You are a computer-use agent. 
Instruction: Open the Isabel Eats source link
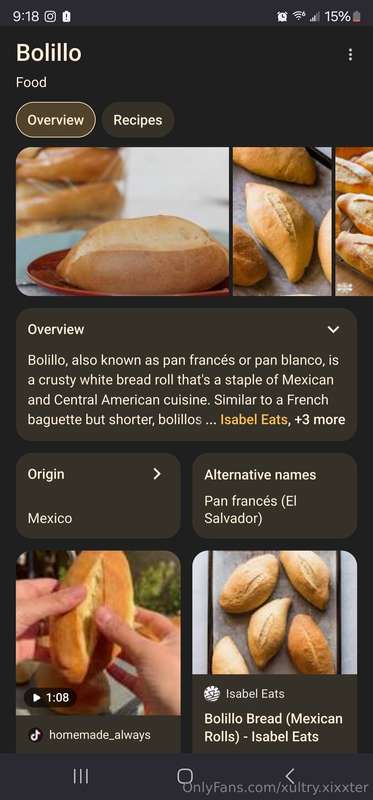tap(254, 420)
